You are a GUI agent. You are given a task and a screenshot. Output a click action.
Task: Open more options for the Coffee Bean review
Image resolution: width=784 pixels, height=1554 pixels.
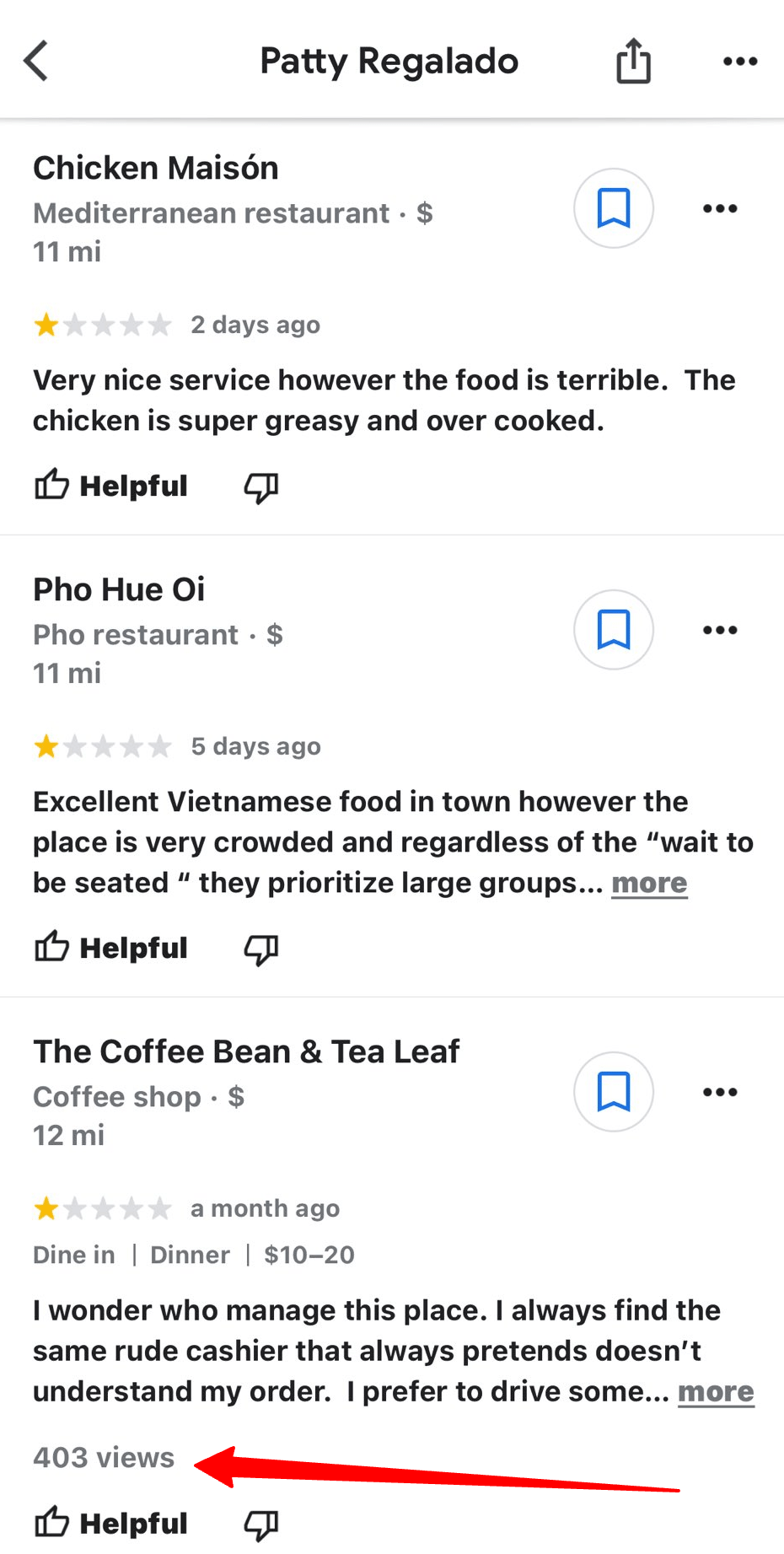[720, 1092]
